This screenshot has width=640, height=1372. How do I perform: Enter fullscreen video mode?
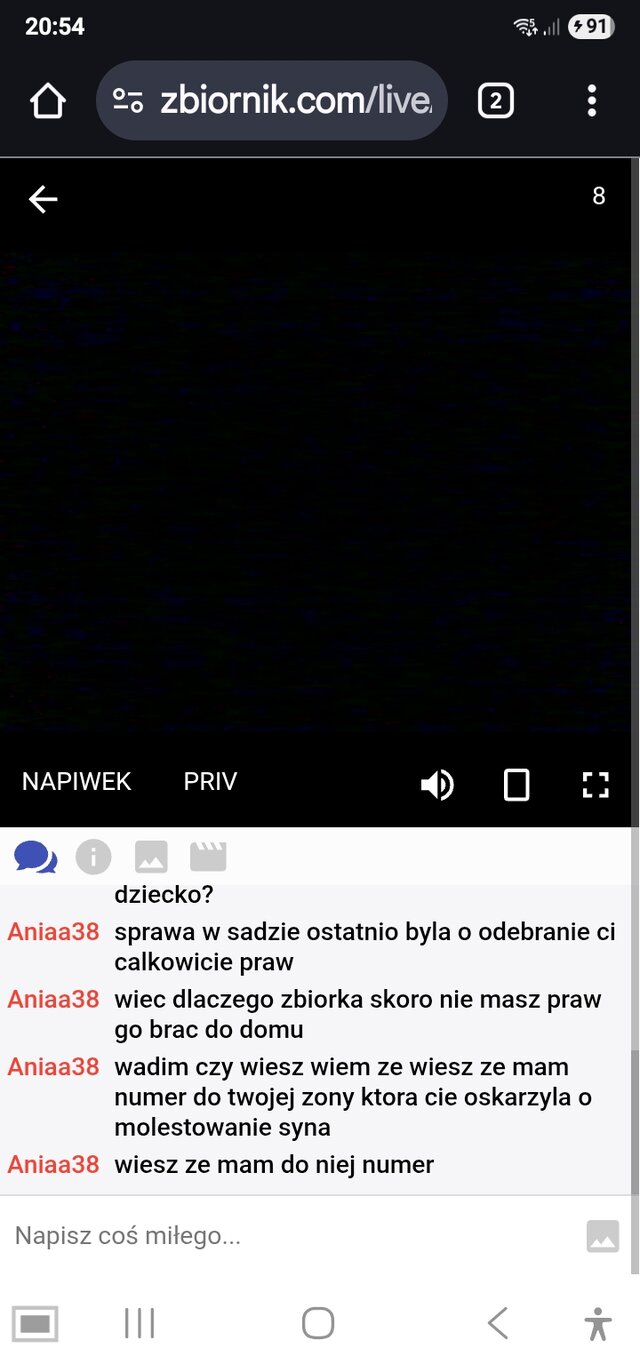click(x=596, y=785)
